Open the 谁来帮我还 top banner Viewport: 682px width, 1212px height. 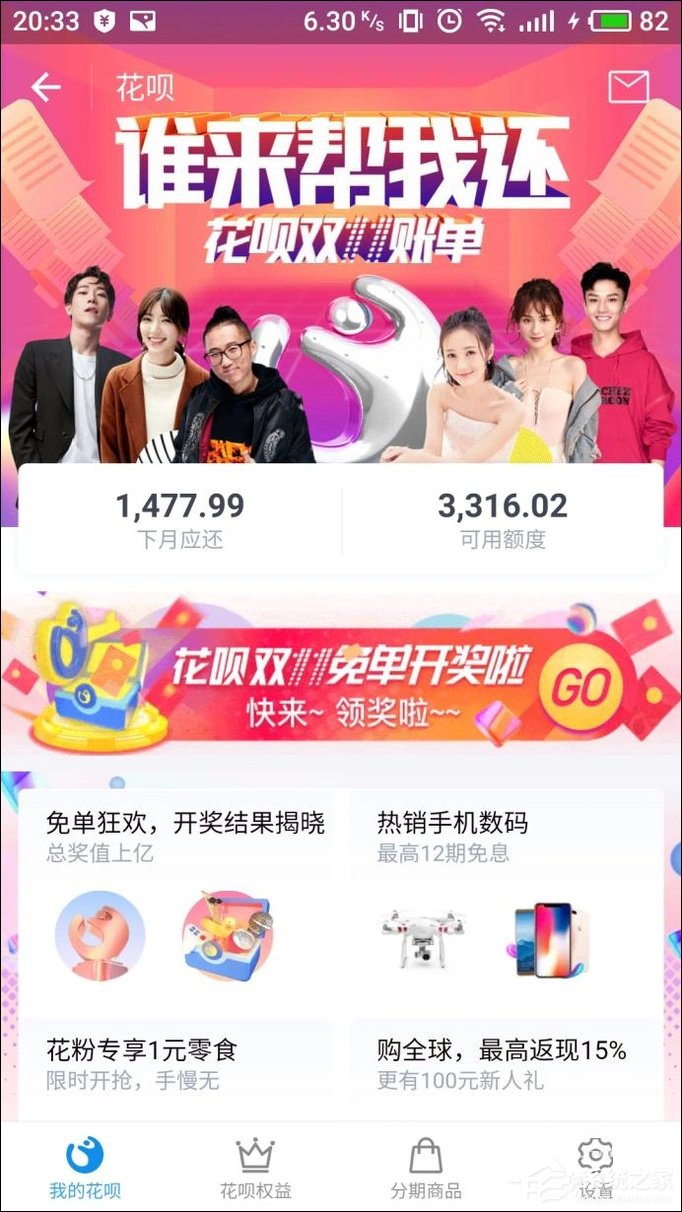coord(341,270)
